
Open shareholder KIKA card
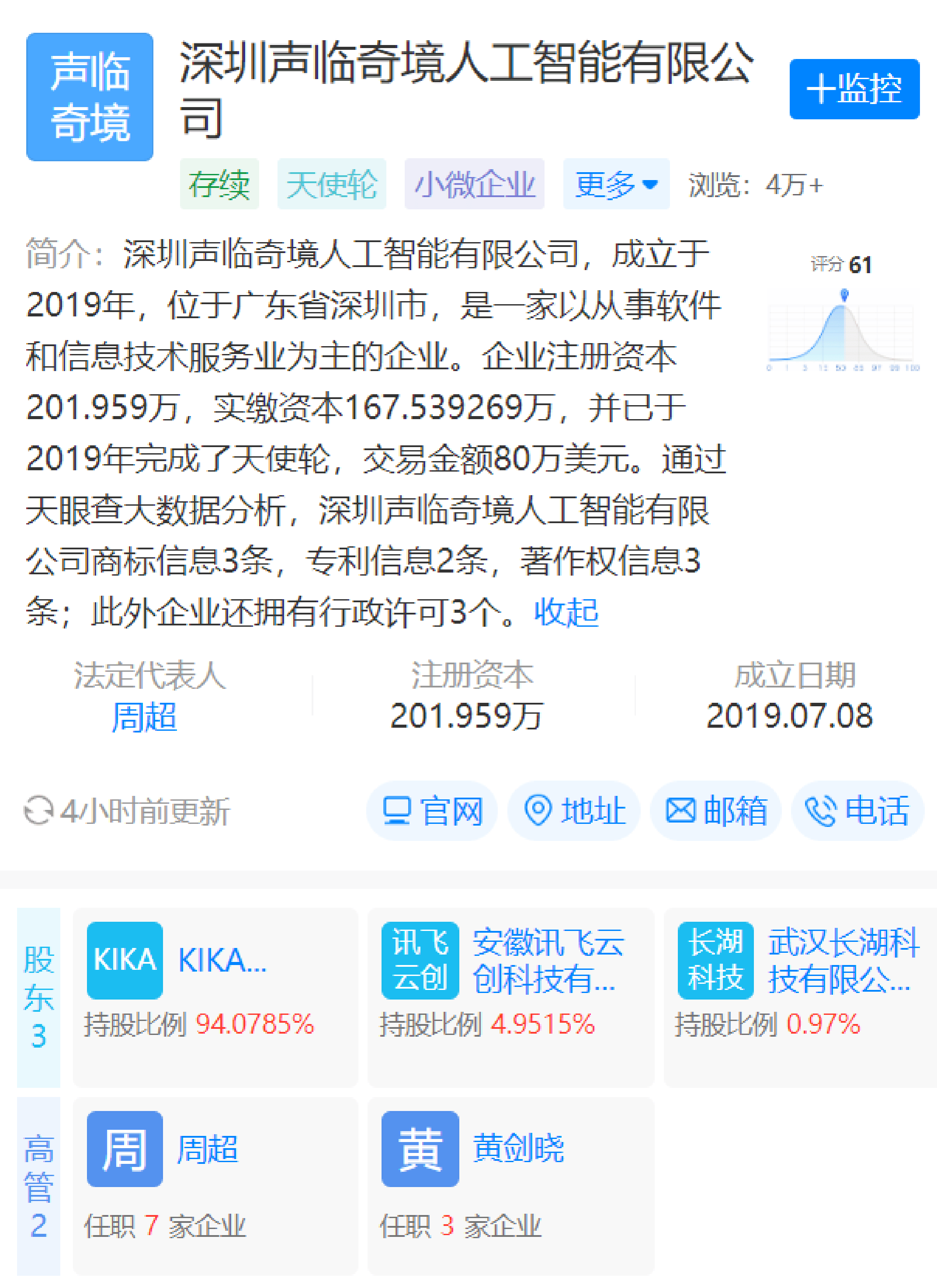pos(215,996)
